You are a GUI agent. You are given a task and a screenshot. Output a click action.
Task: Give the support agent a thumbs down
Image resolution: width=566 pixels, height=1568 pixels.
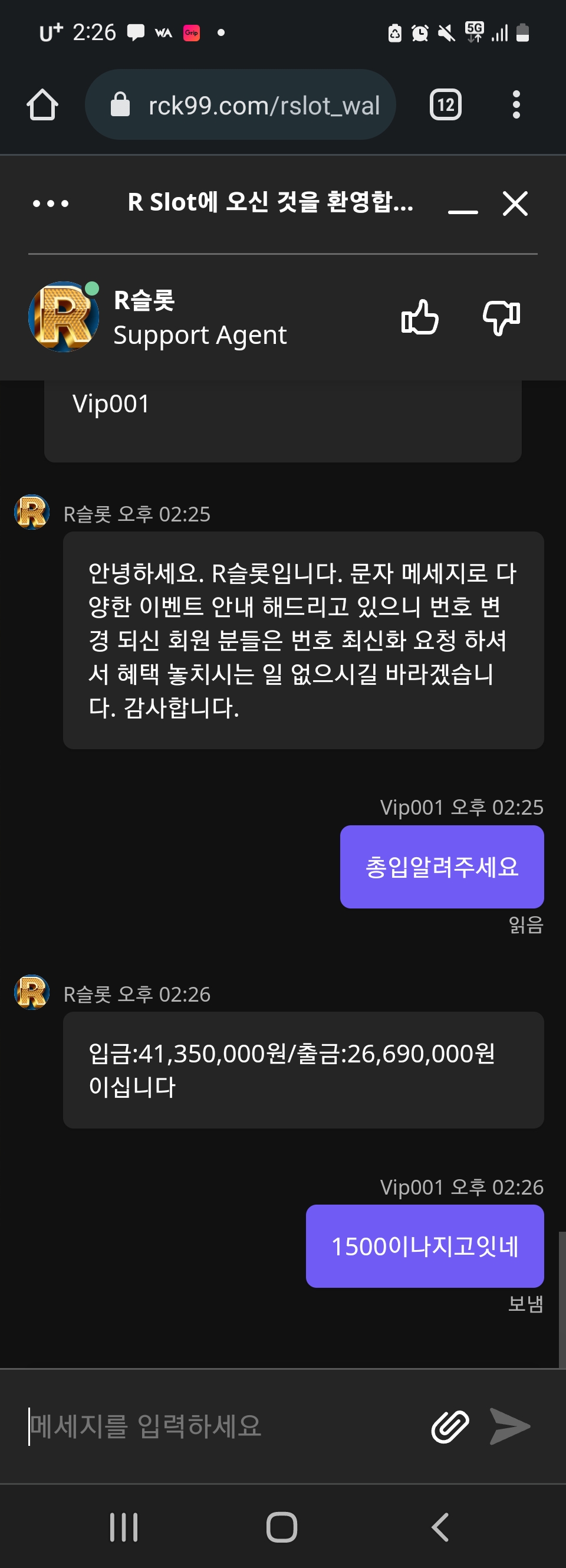pos(502,317)
